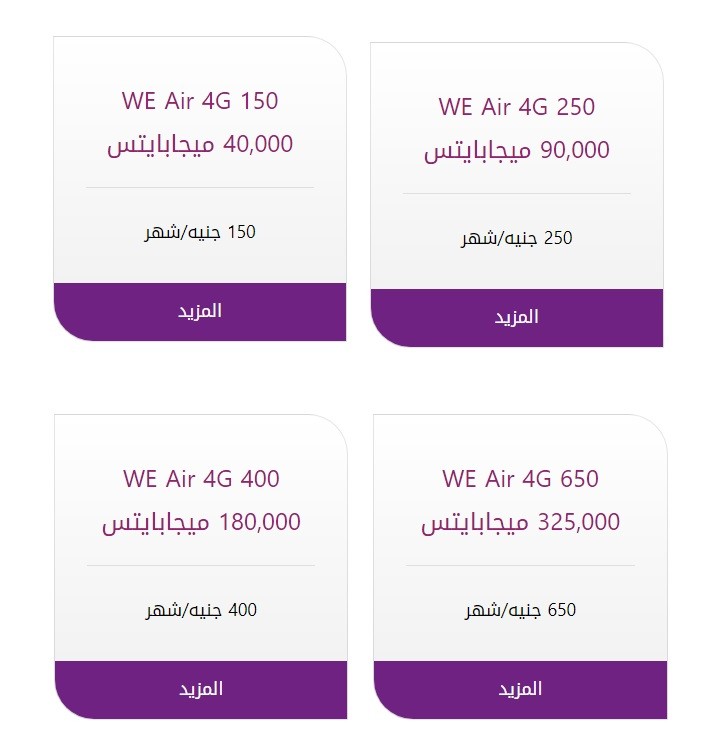Click المزيد button on WE Air 4G 150 card
This screenshot has height=754, width=723.
pos(198,310)
